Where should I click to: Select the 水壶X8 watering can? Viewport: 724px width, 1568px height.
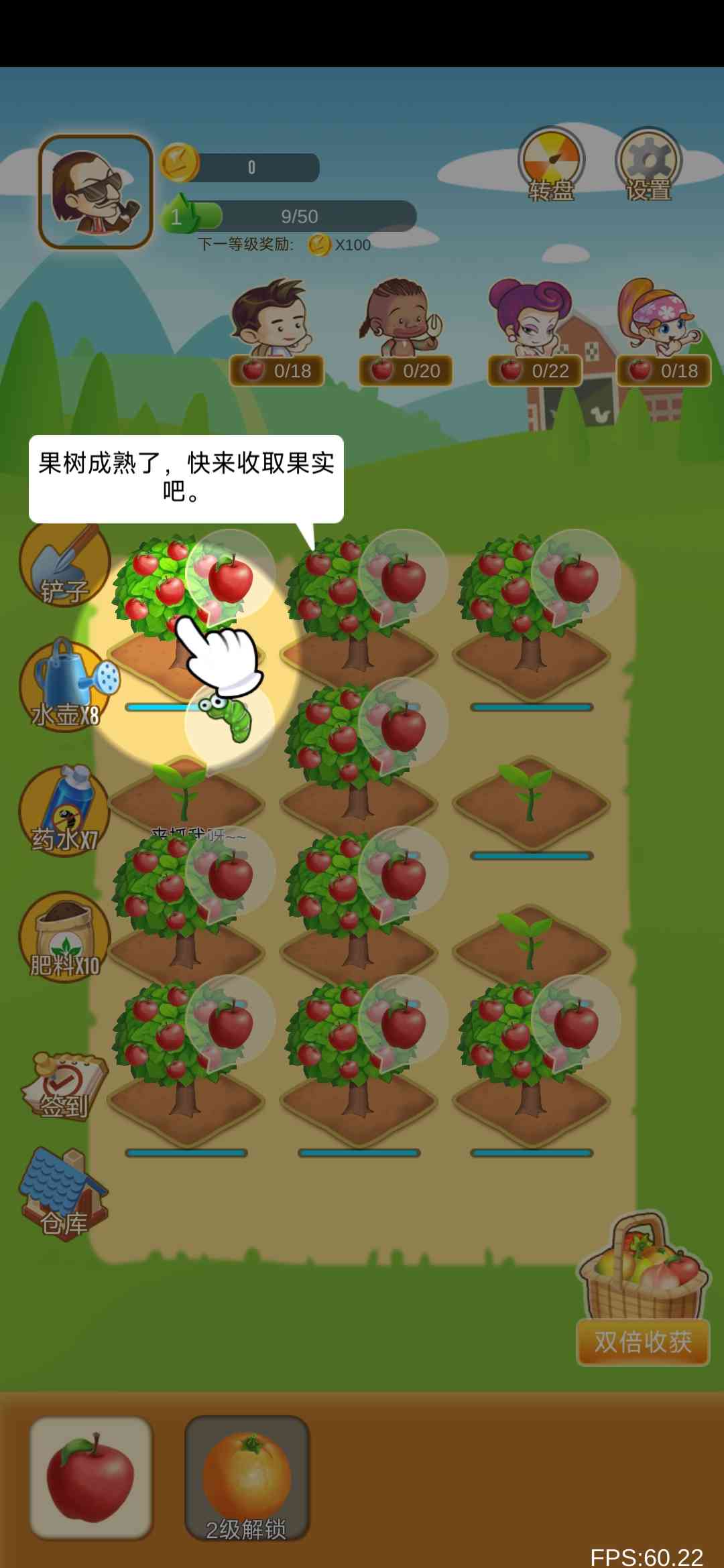(66, 686)
